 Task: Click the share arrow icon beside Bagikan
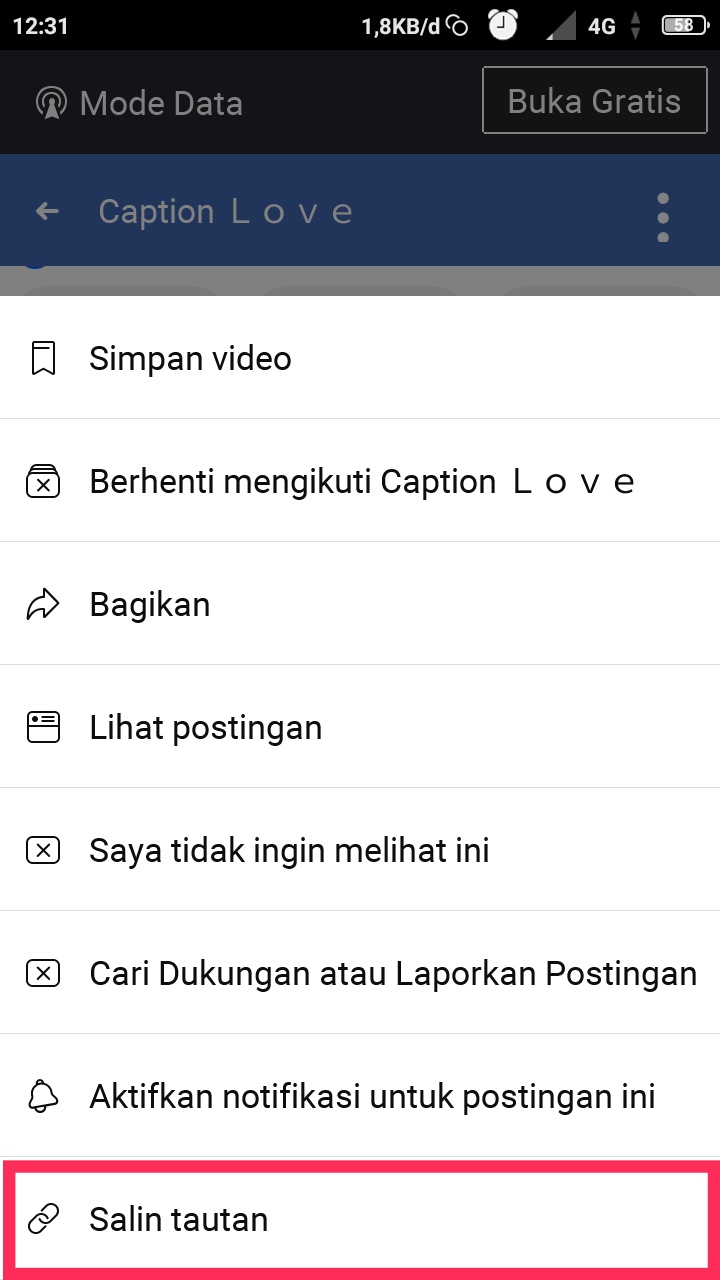click(42, 604)
